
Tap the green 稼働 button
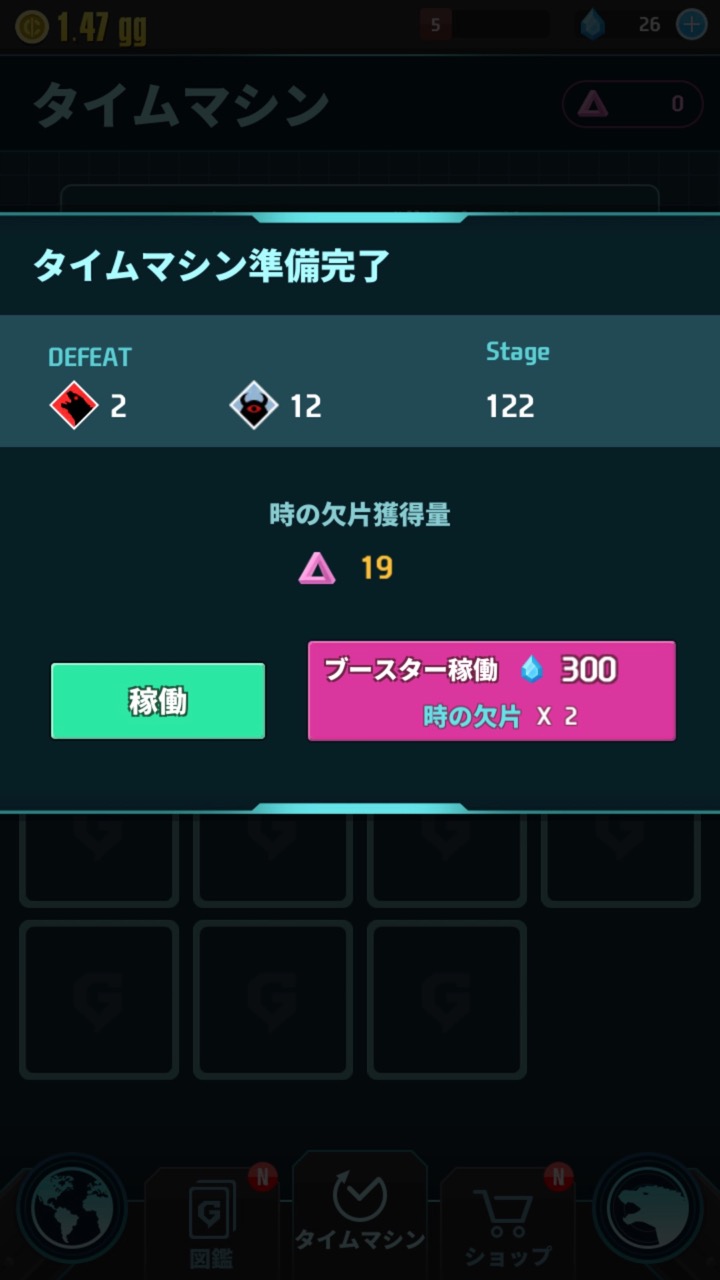pos(158,701)
